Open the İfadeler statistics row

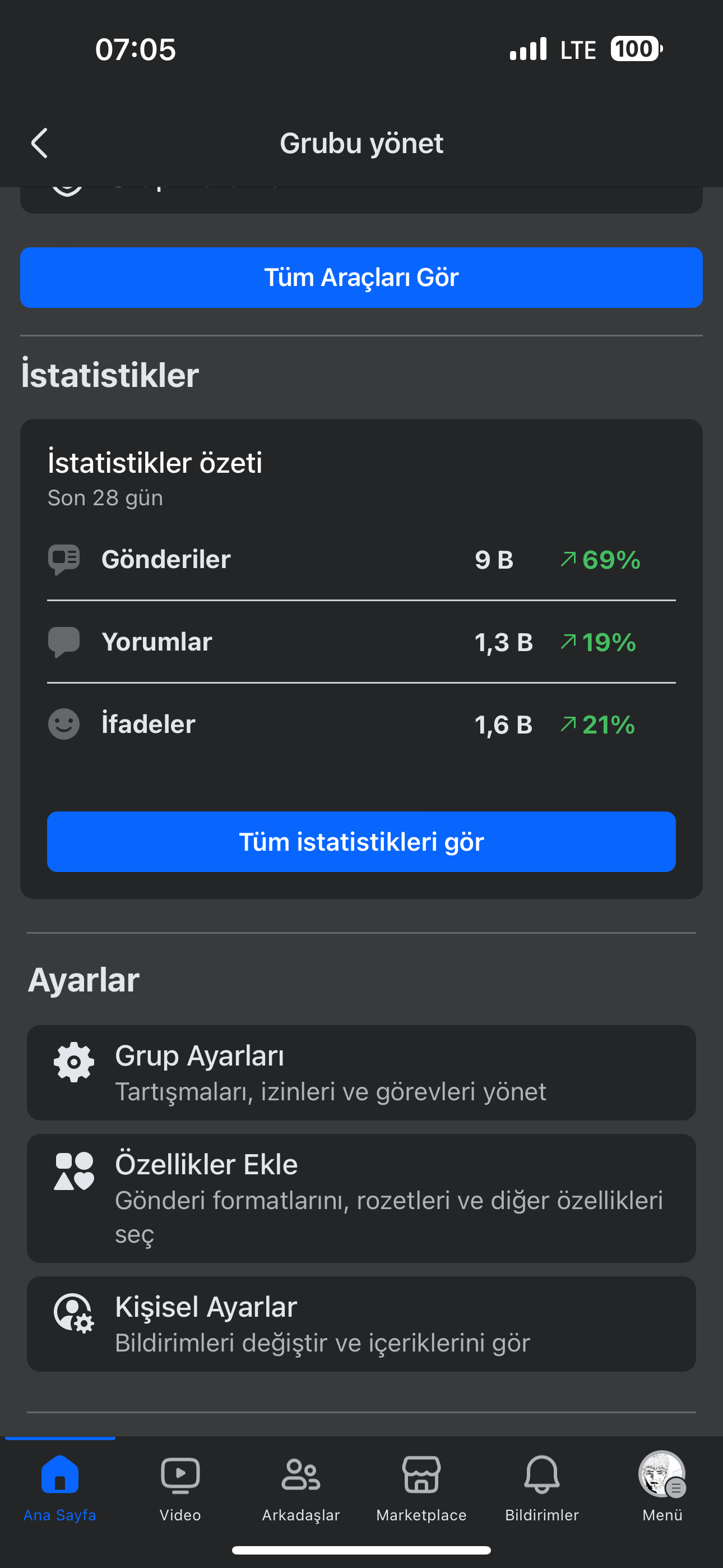361,725
